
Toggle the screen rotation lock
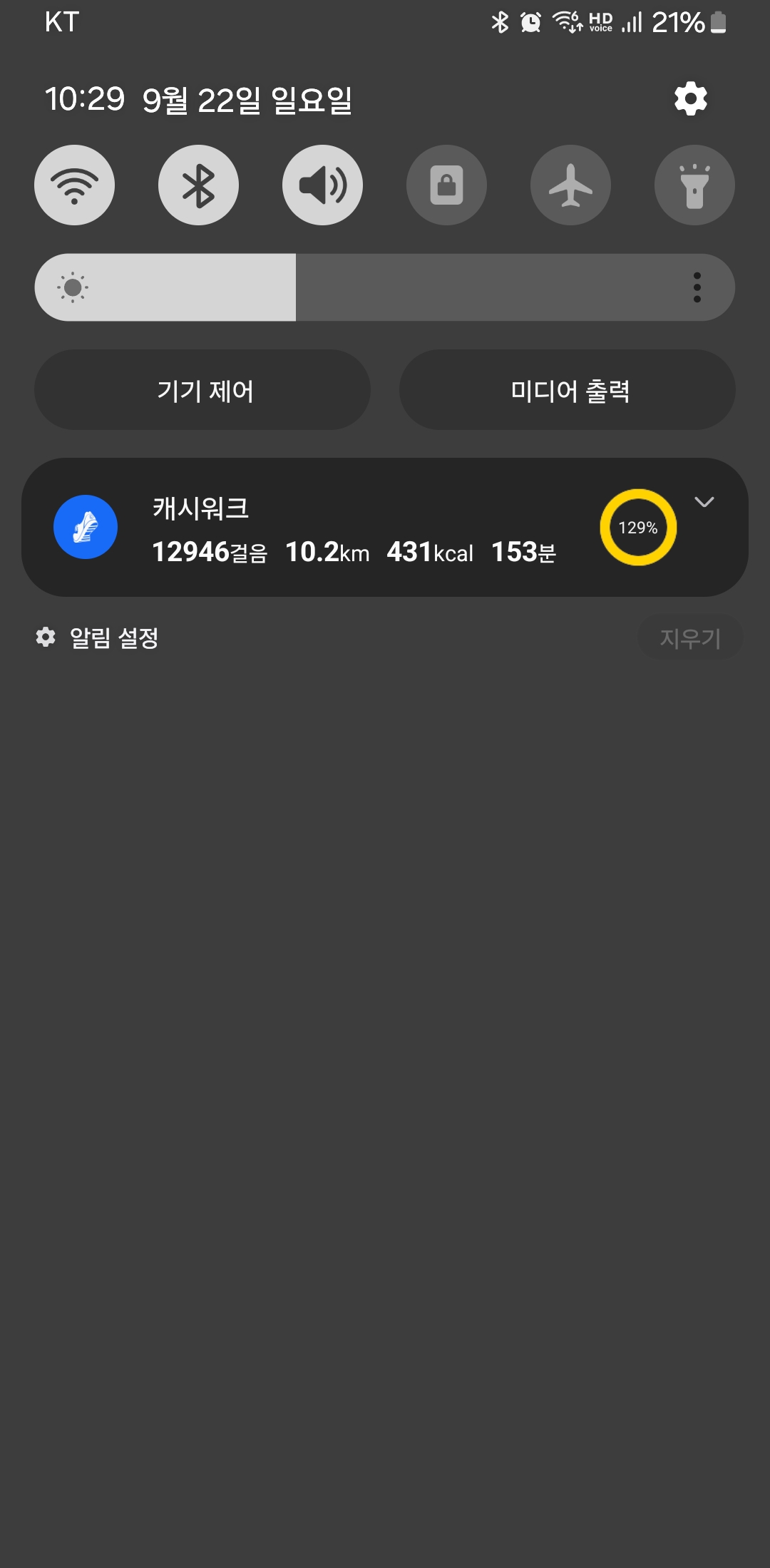click(446, 185)
